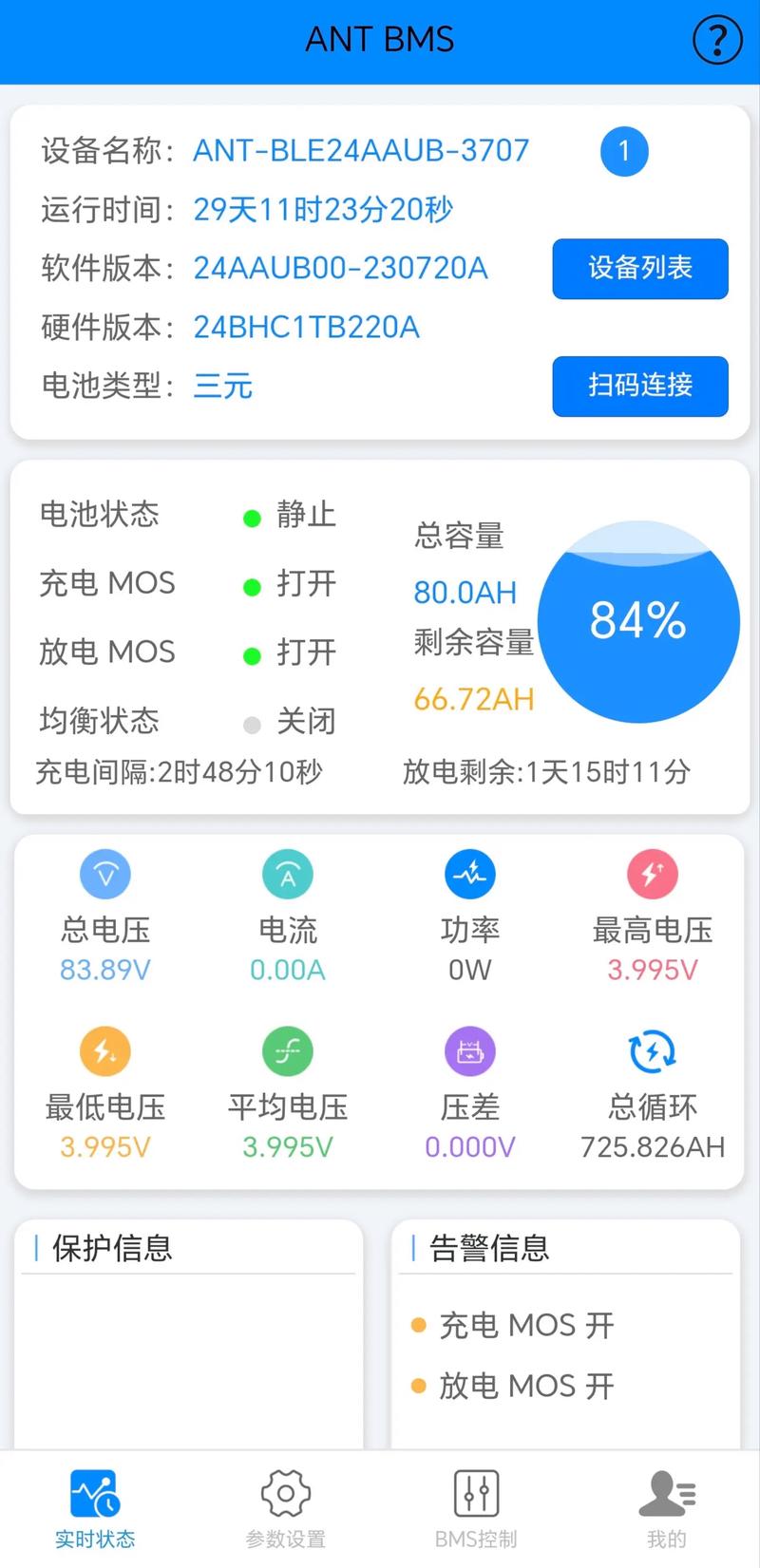The image size is (760, 1568).
Task: Tap the 压差 voltage difference icon
Action: point(469,1051)
